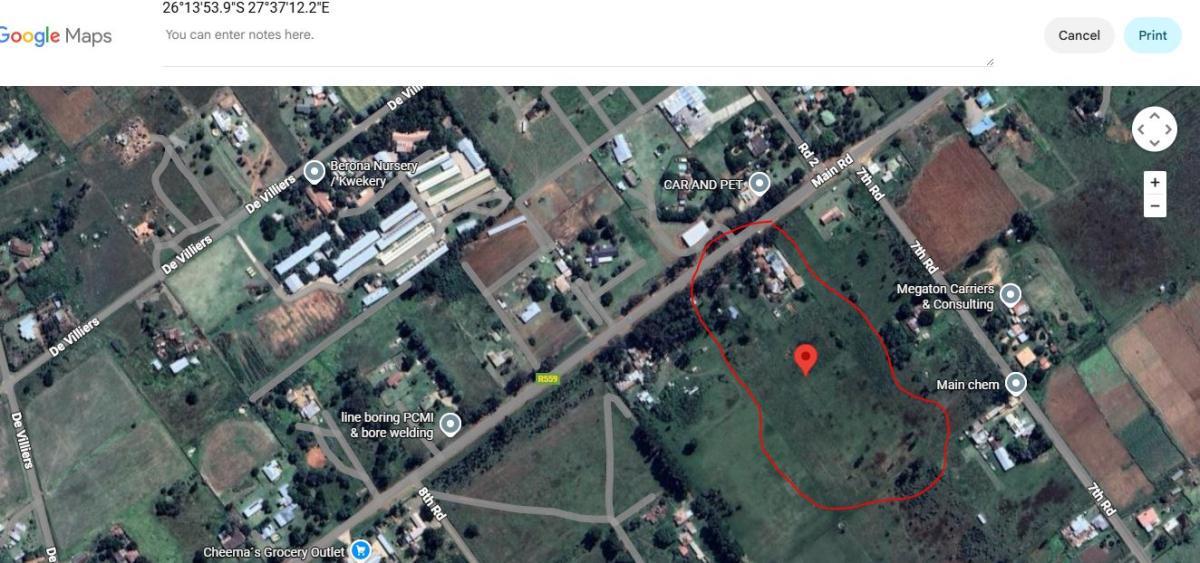1200x563 pixels.
Task: Tap the map pan compass control
Action: coord(1155,129)
